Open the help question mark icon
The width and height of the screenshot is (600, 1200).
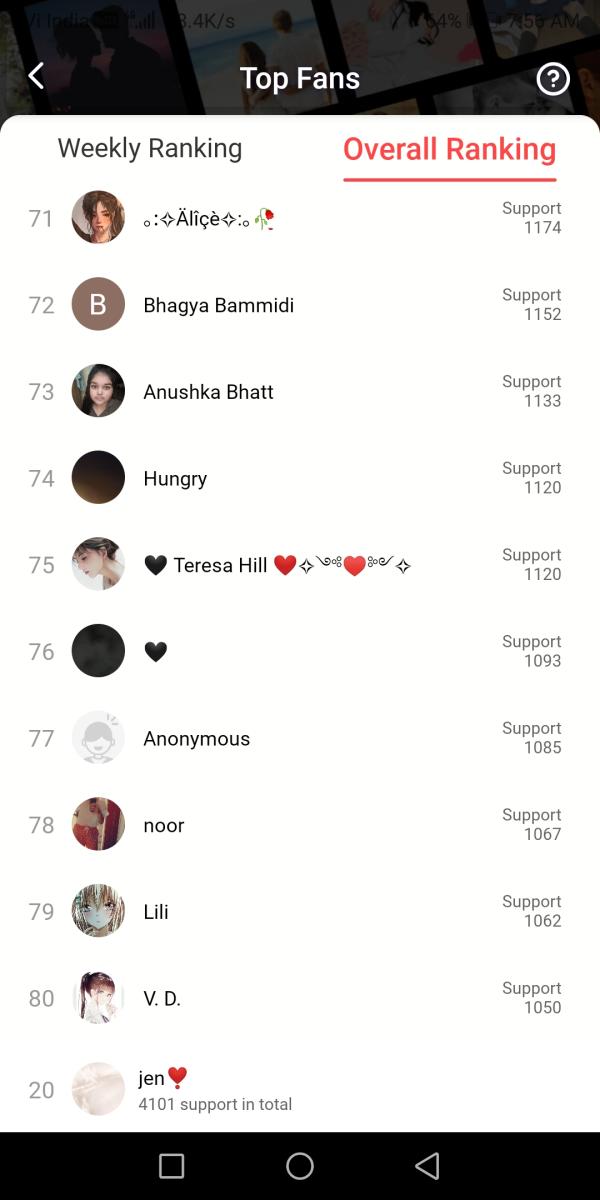tap(553, 79)
